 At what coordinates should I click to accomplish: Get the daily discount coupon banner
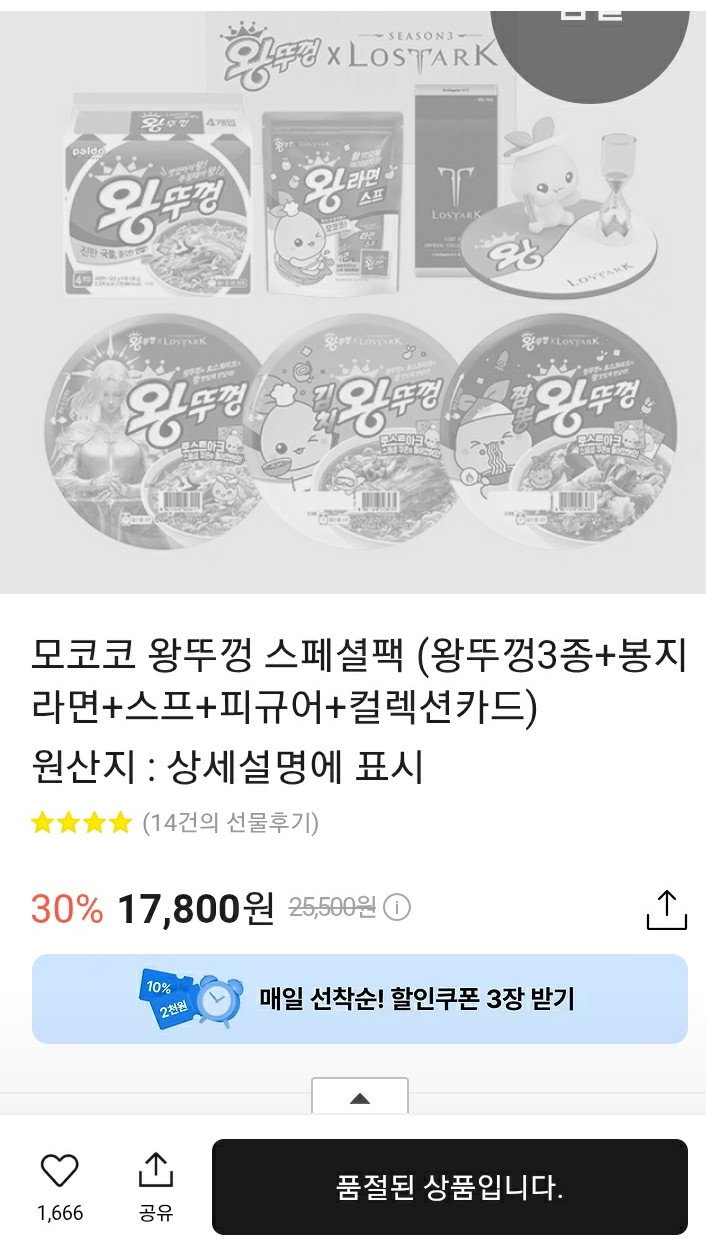click(360, 999)
